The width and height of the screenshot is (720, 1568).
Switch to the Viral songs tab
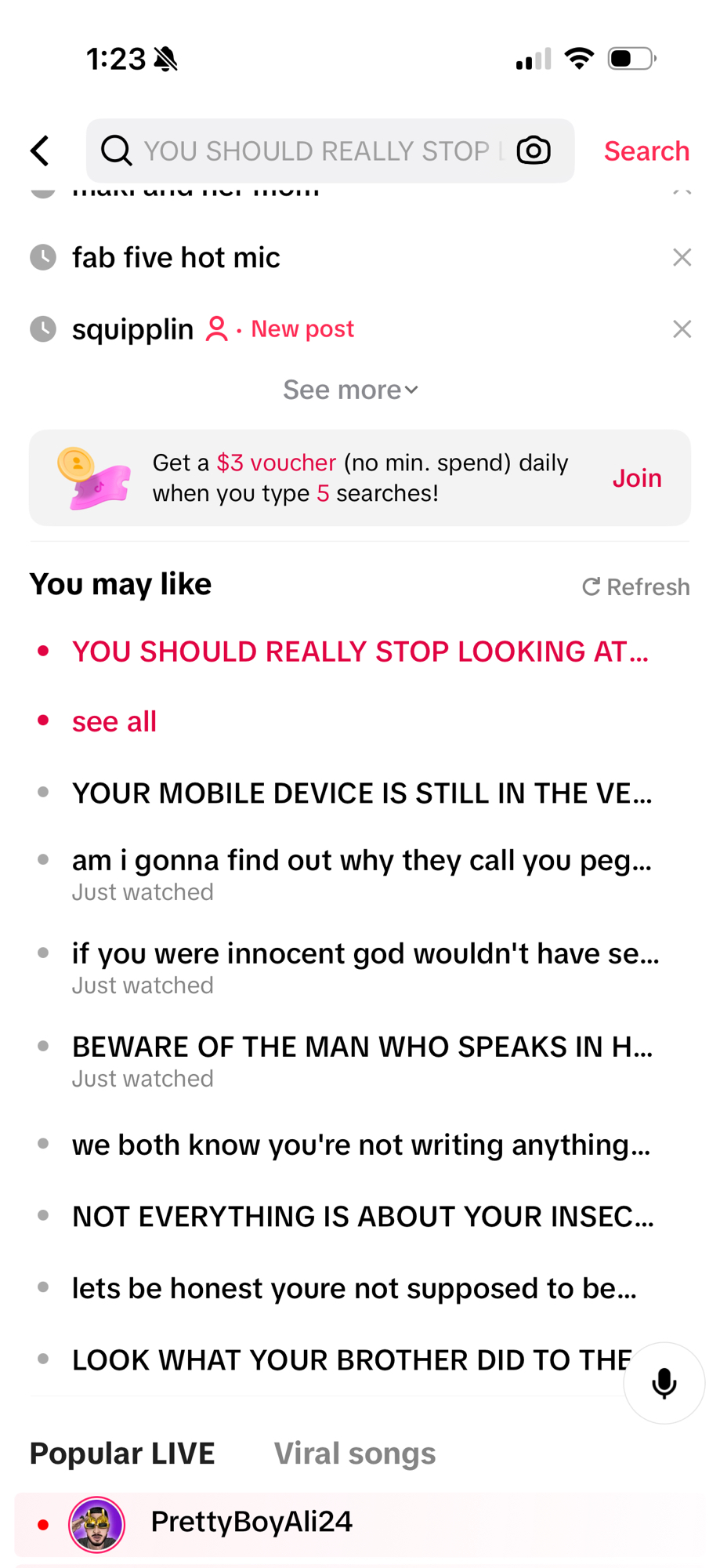pos(354,1454)
